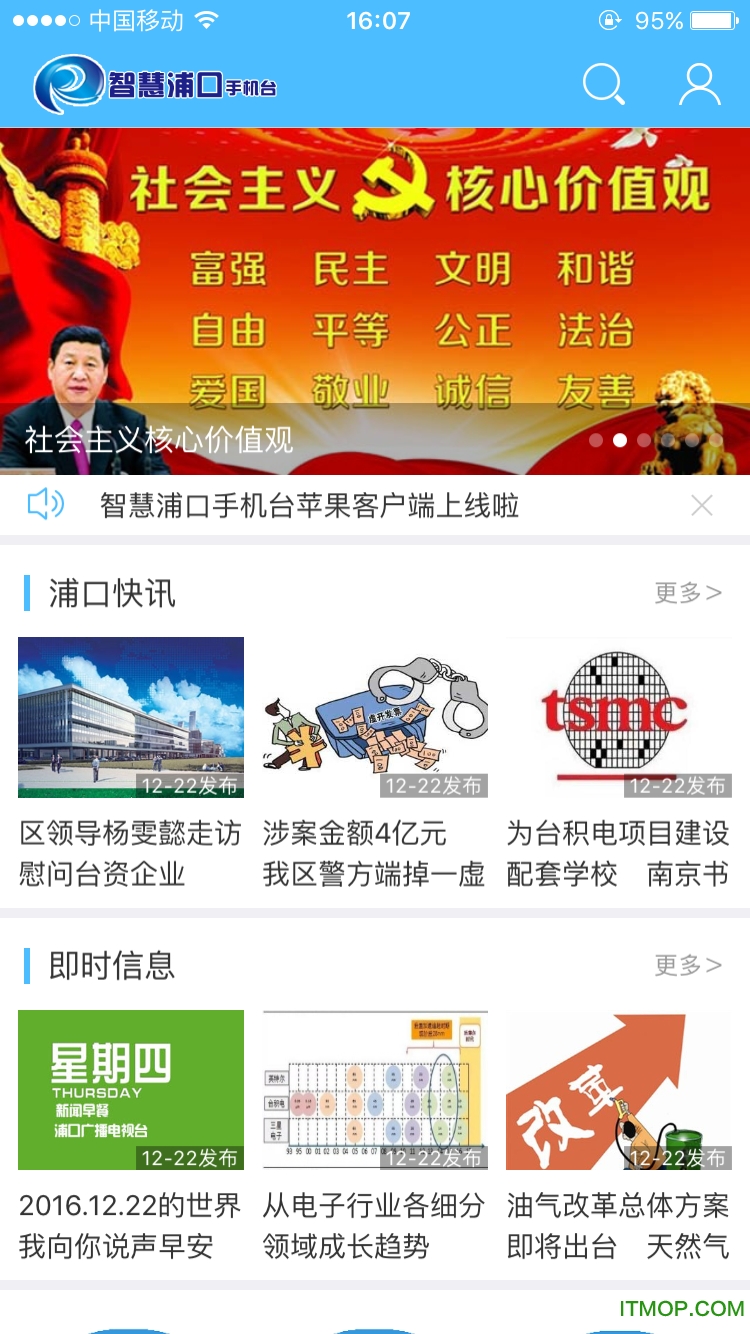Tap the speaker announcement icon
Image resolution: width=750 pixels, height=1334 pixels.
coord(44,505)
